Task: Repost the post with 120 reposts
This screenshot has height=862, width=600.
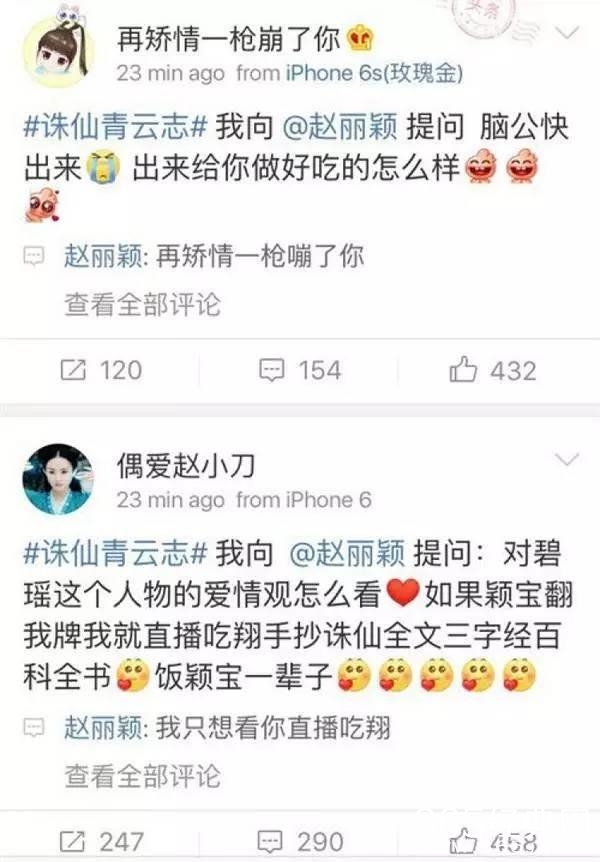Action: [x=101, y=370]
